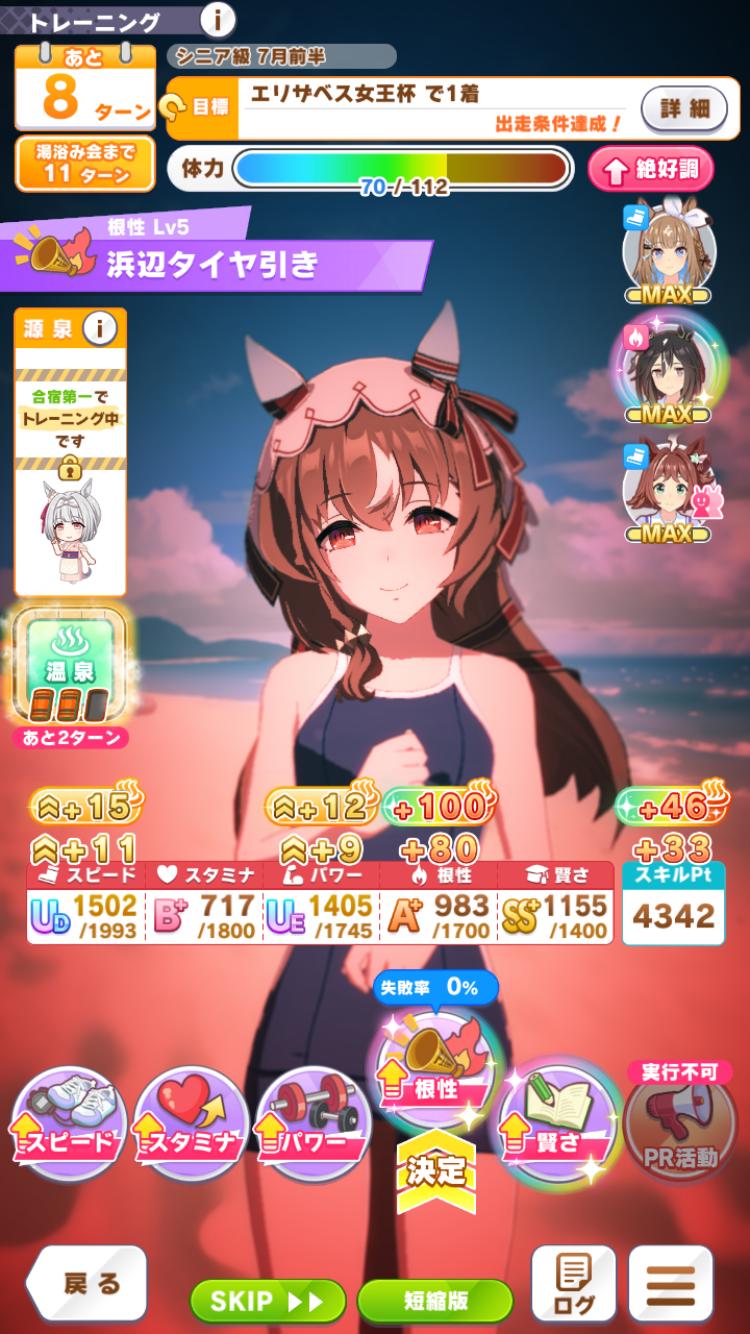Tap the 絶好調 condition badge
Screen dimensions: 750x1334
point(651,169)
